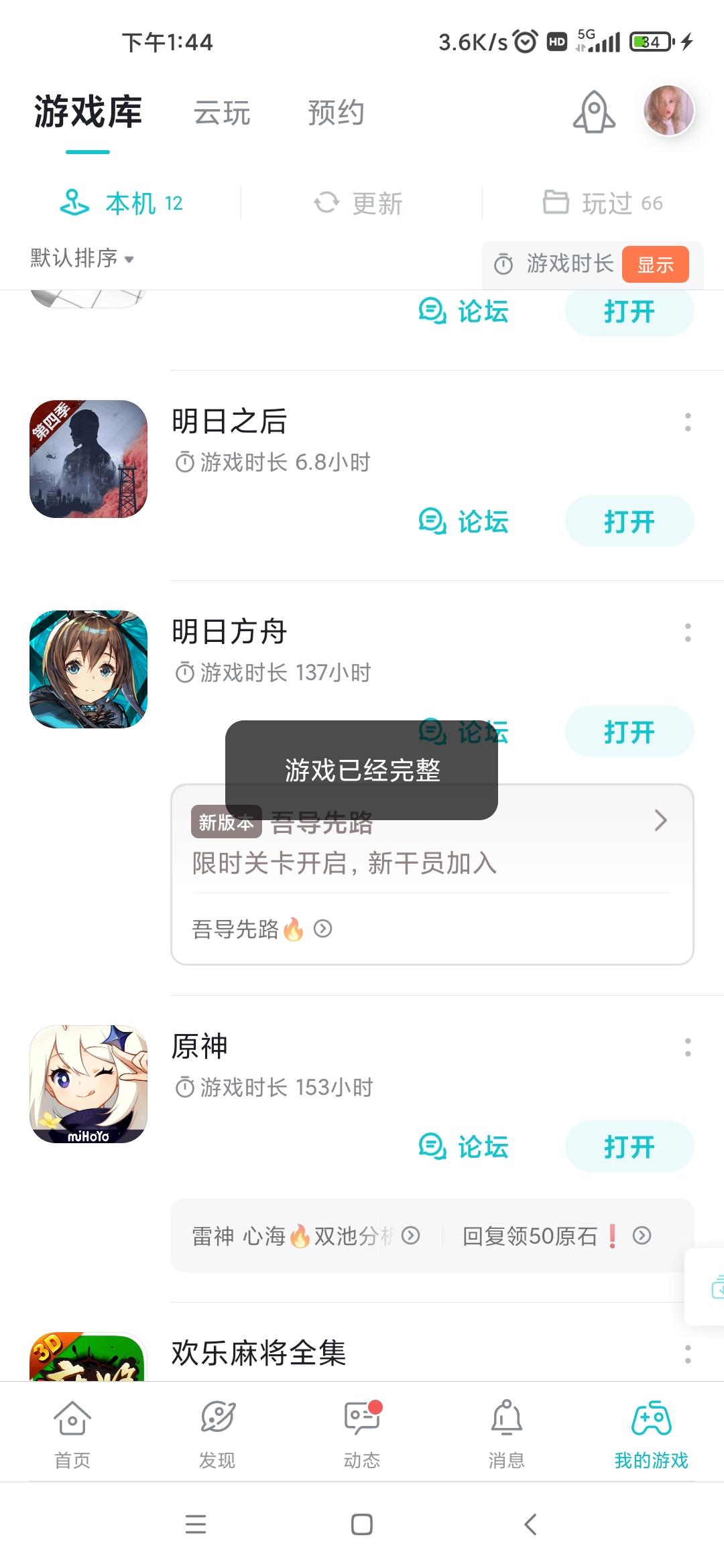Open the 默认排序 sort dropdown
This screenshot has width=724, height=1568.
(80, 257)
